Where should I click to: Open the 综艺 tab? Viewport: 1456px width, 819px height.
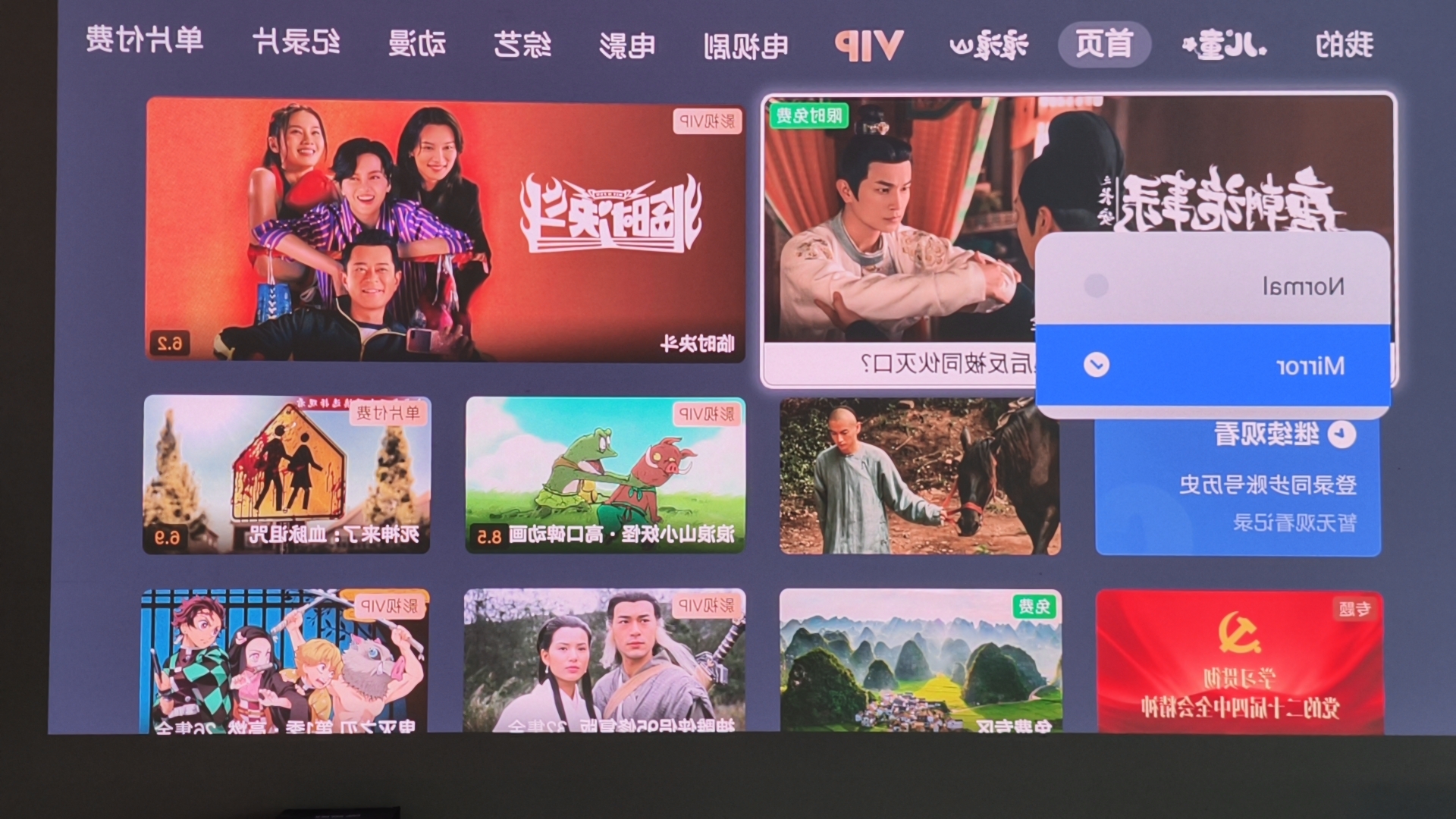click(522, 44)
